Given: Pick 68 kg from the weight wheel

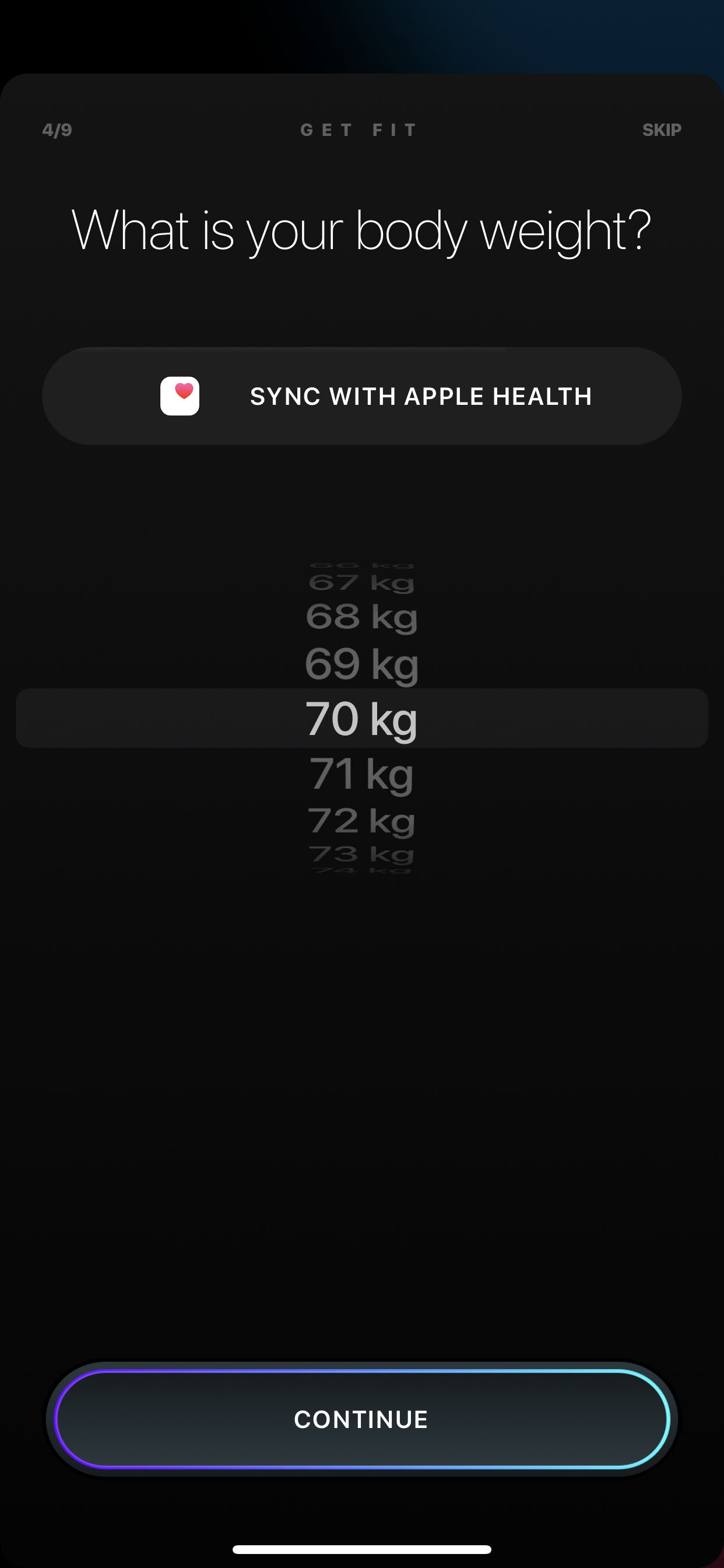Looking at the screenshot, I should click(x=361, y=617).
